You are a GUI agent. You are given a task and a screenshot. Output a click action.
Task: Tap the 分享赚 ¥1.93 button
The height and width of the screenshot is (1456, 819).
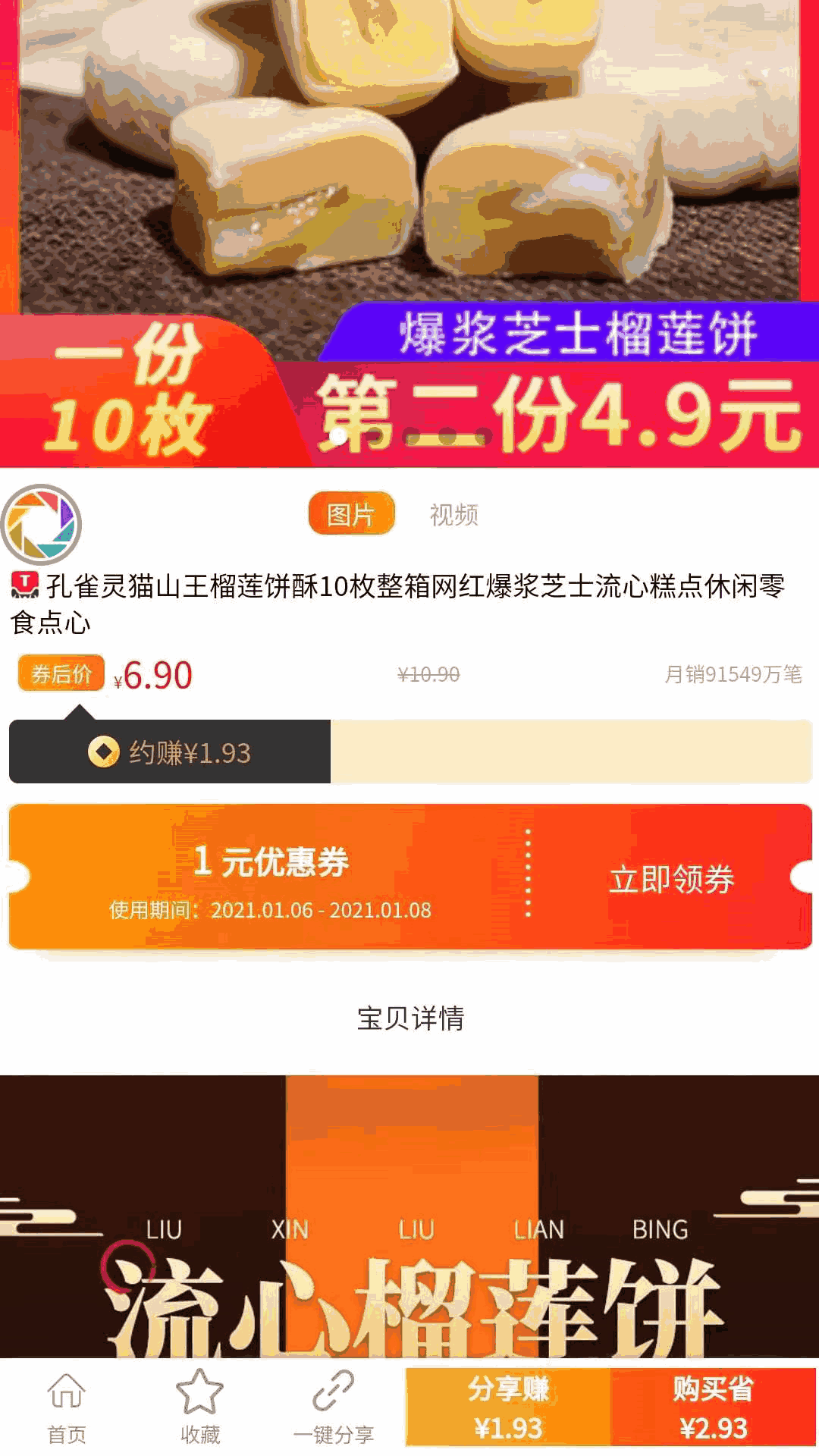[x=508, y=1407]
